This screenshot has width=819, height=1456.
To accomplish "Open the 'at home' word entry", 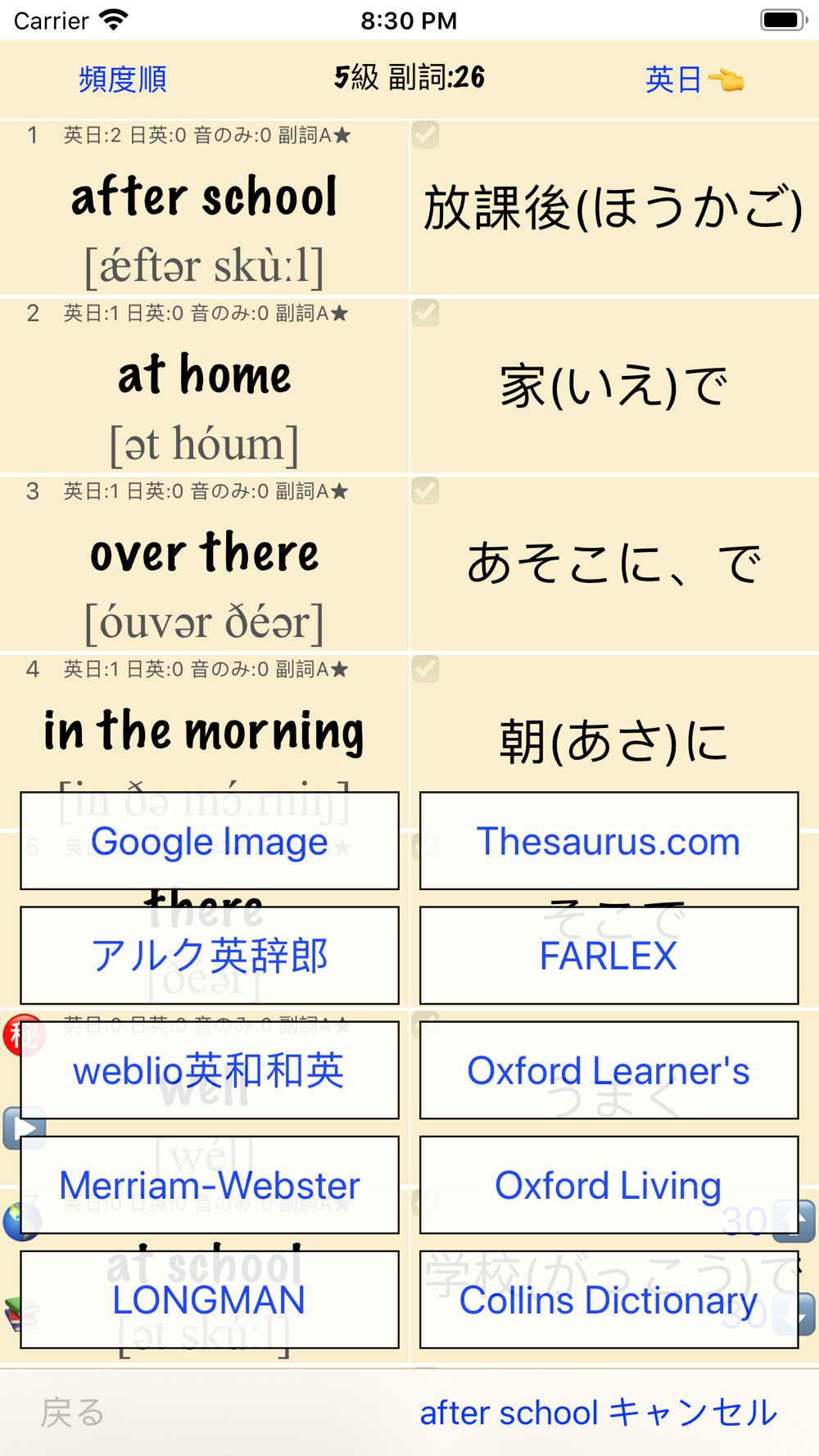I will 205,386.
